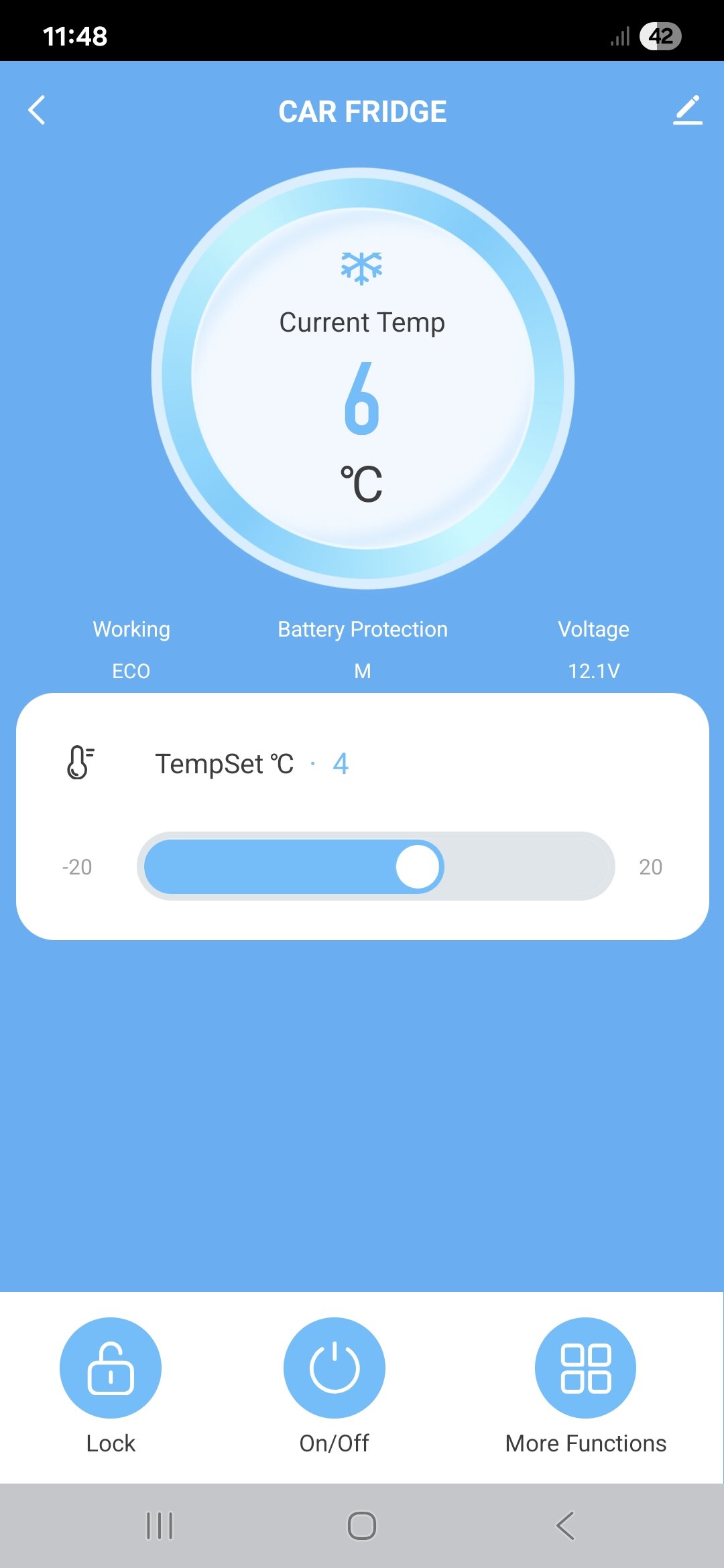Screen dimensions: 724x1568
Task: Tap the TempSet temperature slider handle
Action: pos(418,866)
